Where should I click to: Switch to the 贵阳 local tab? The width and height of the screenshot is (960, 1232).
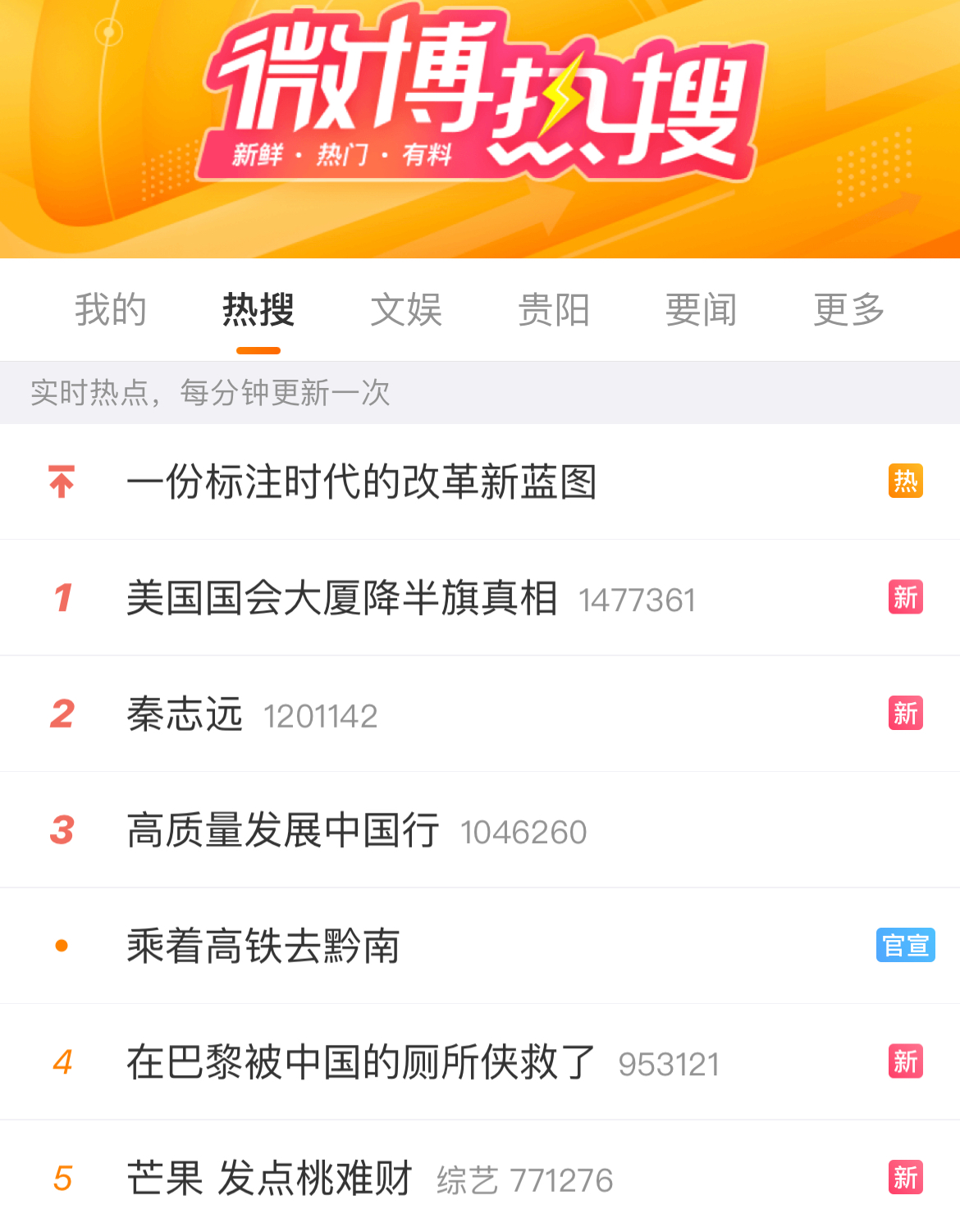[x=554, y=310]
